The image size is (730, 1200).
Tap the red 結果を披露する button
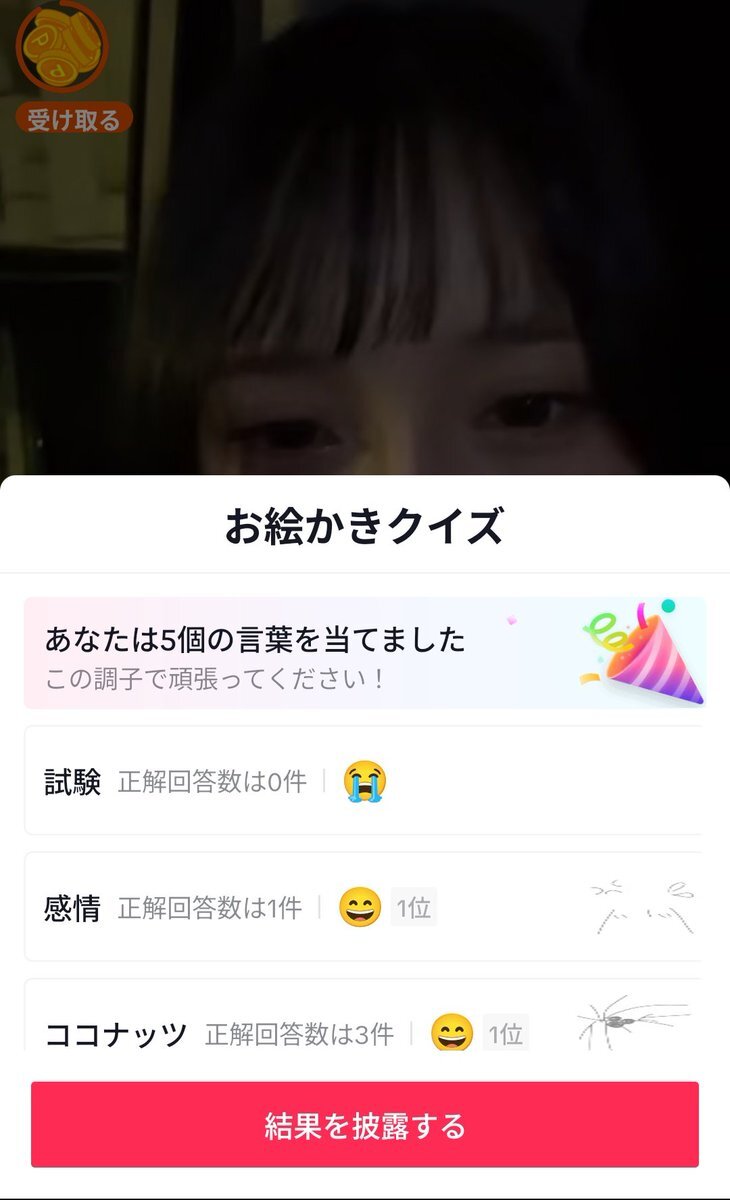tap(365, 1125)
